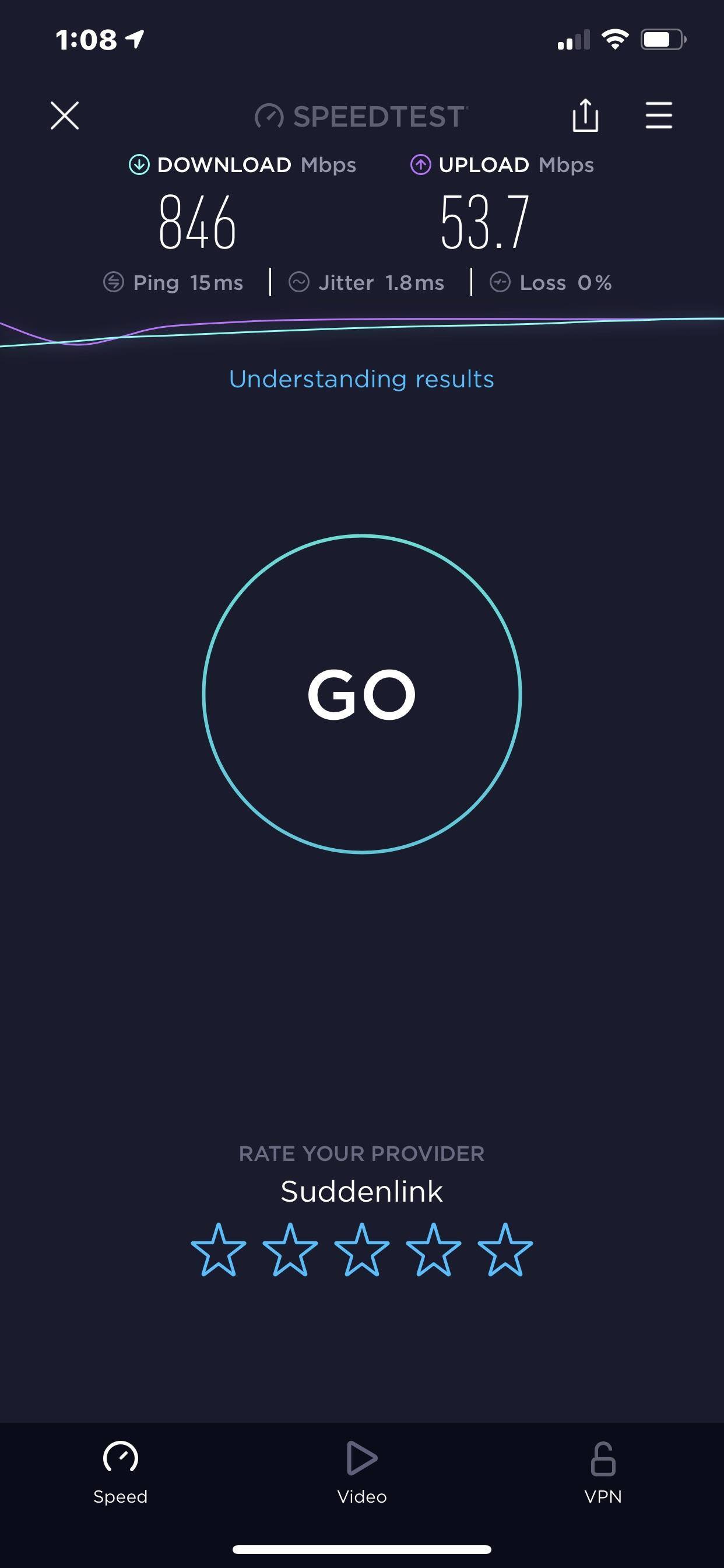Rate Suddenlink two stars
This screenshot has height=1568, width=724.
(290, 1250)
